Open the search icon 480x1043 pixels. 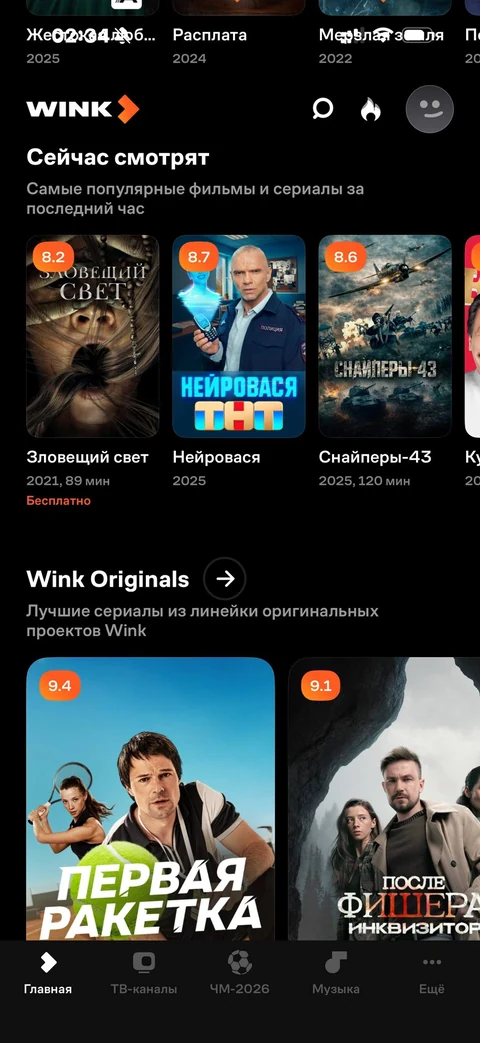tap(322, 109)
